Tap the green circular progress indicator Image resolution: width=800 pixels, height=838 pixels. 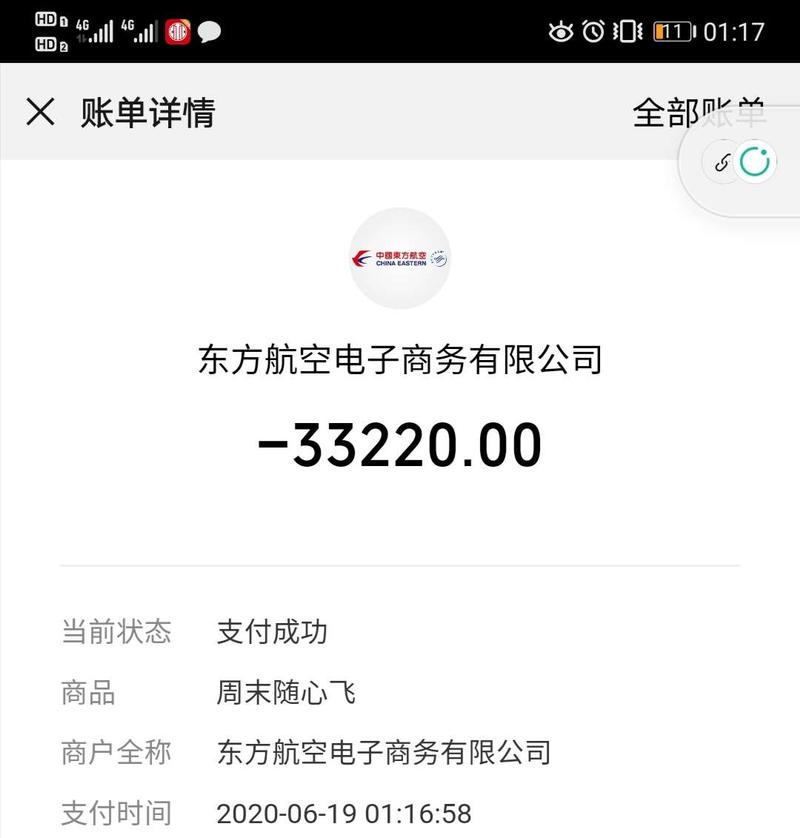756,163
